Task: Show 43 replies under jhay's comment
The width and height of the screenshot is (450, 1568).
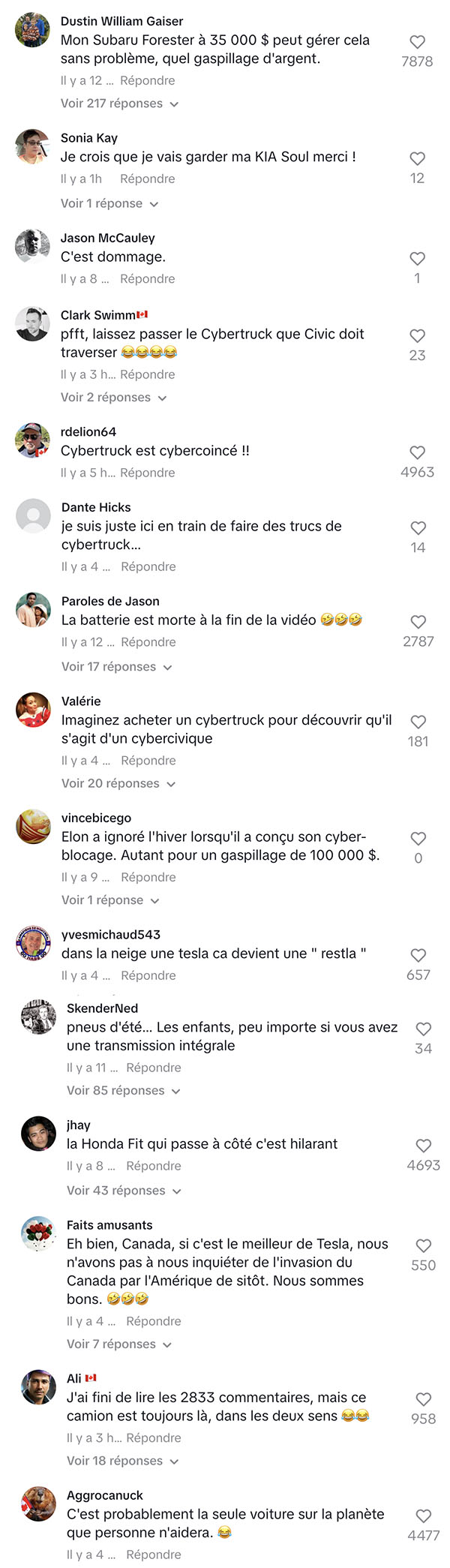Action: click(x=124, y=1191)
